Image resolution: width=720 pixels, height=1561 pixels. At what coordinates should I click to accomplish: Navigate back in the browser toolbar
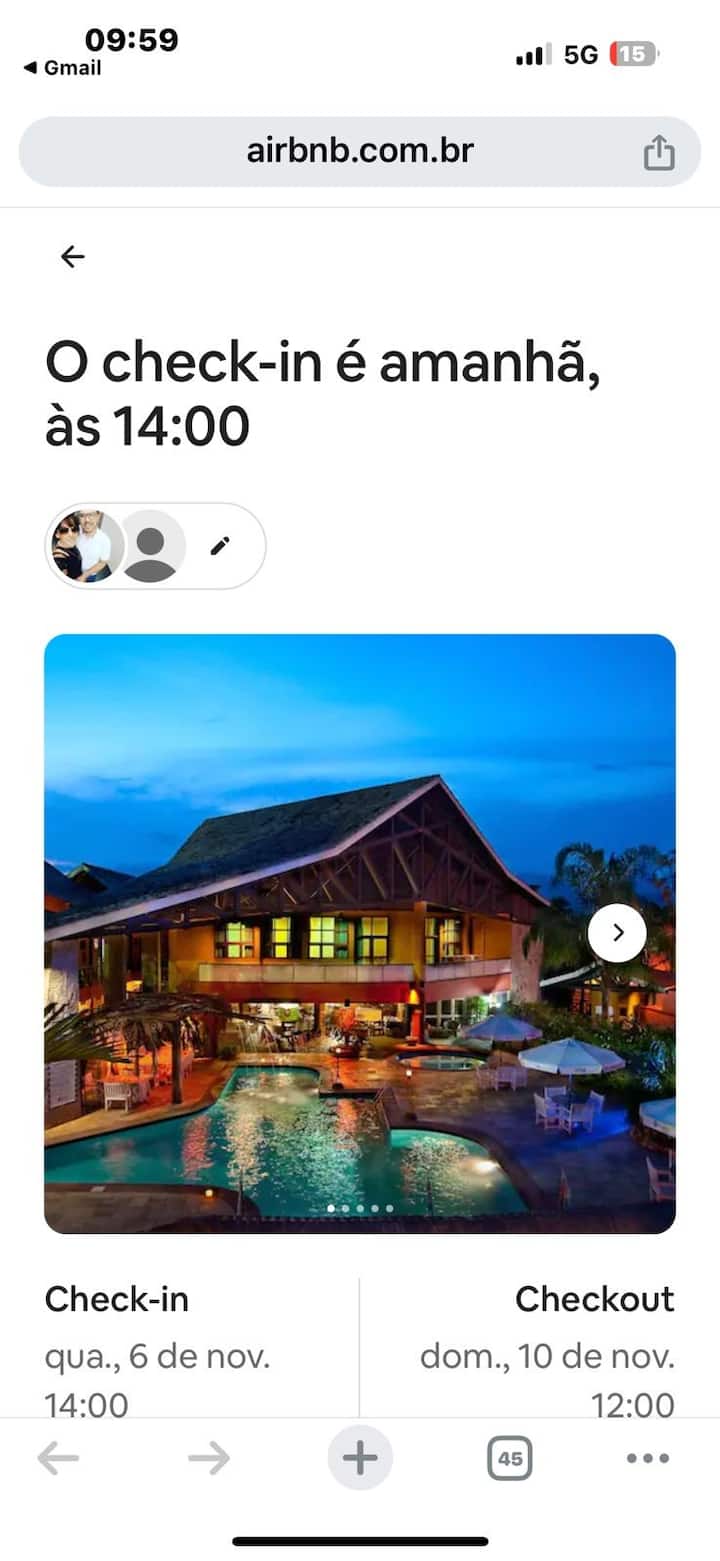(58, 1458)
